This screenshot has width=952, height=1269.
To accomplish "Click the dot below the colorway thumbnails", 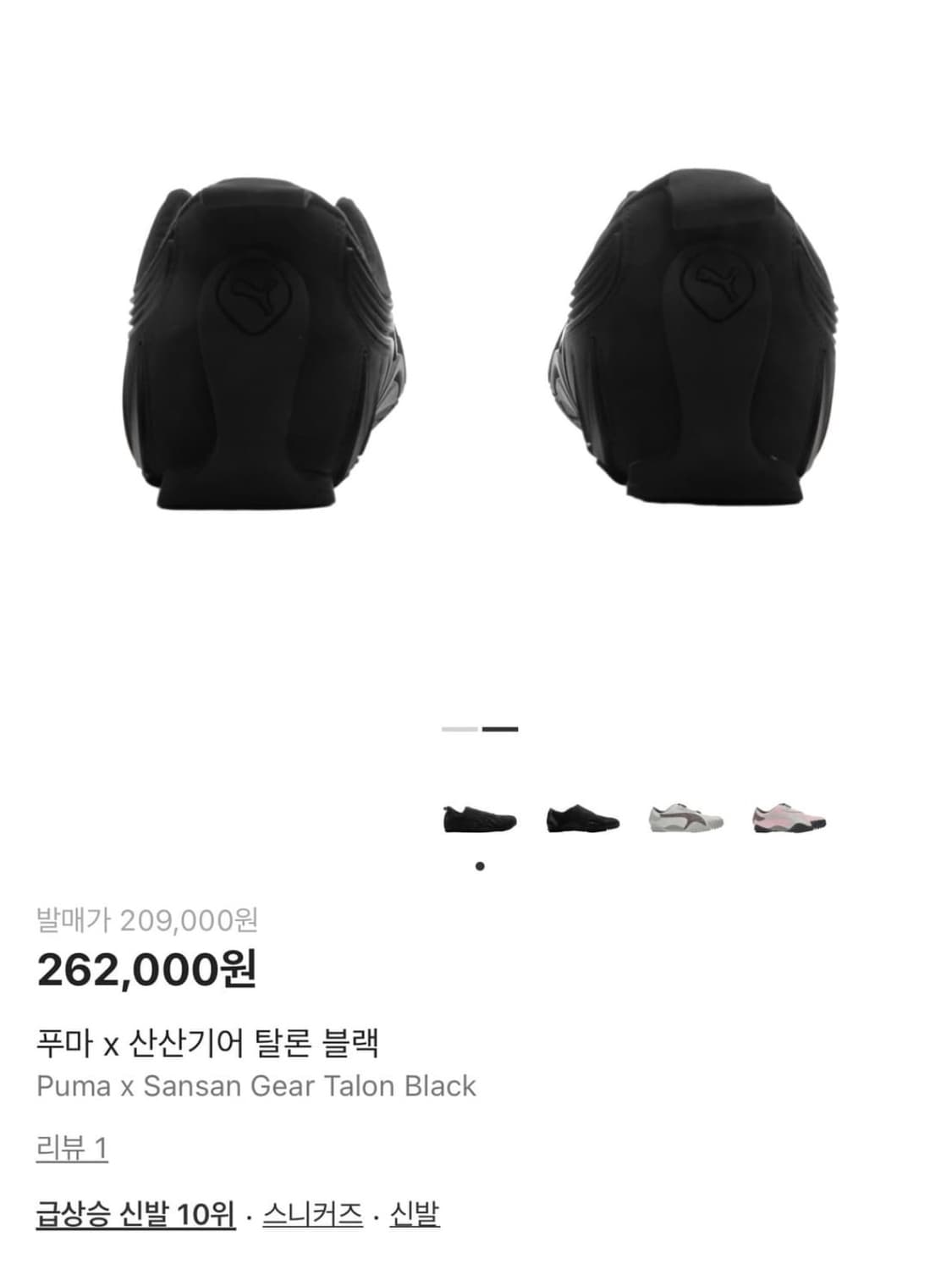I will 482,865.
